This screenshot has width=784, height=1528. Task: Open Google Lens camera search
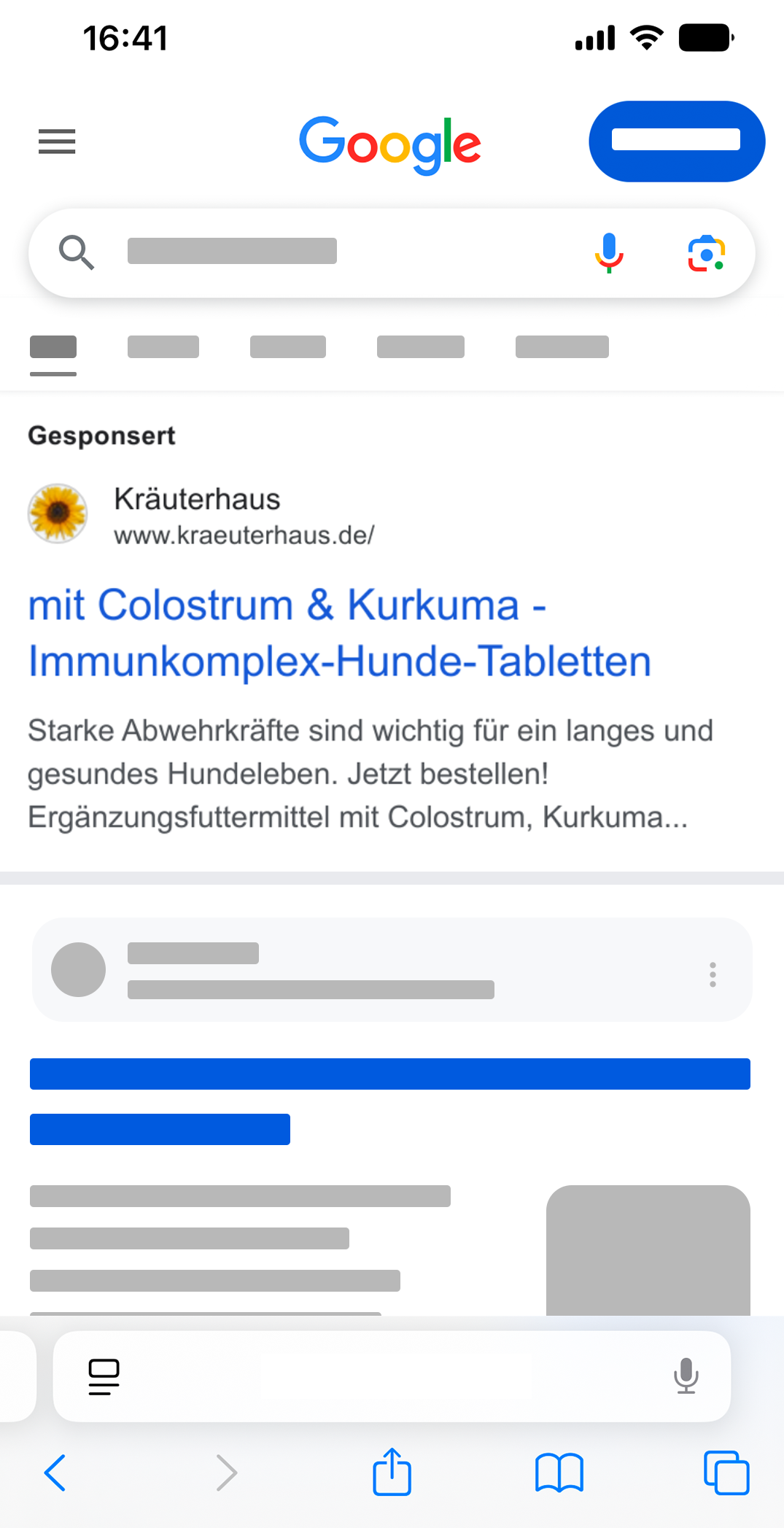coord(706,254)
